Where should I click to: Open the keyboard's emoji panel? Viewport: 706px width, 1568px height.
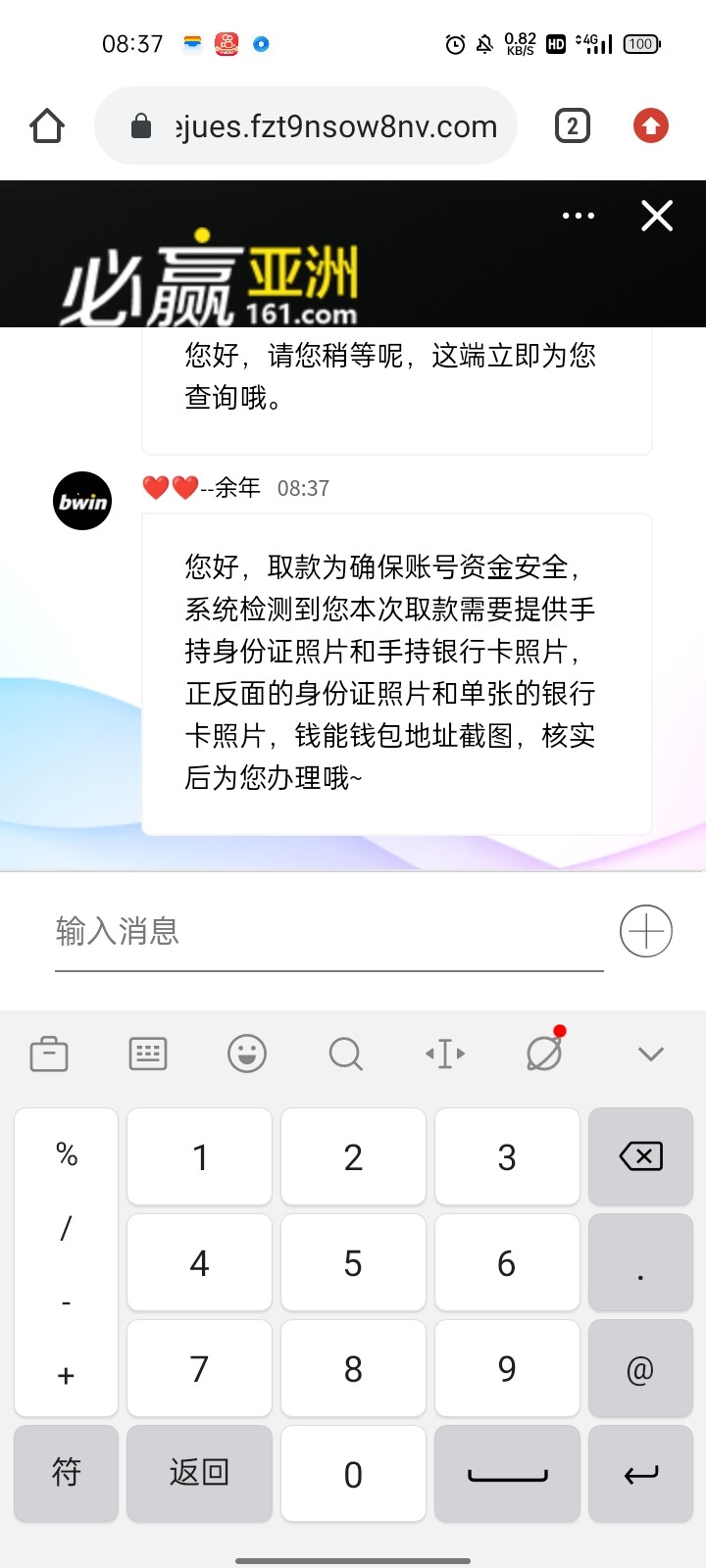click(247, 1054)
